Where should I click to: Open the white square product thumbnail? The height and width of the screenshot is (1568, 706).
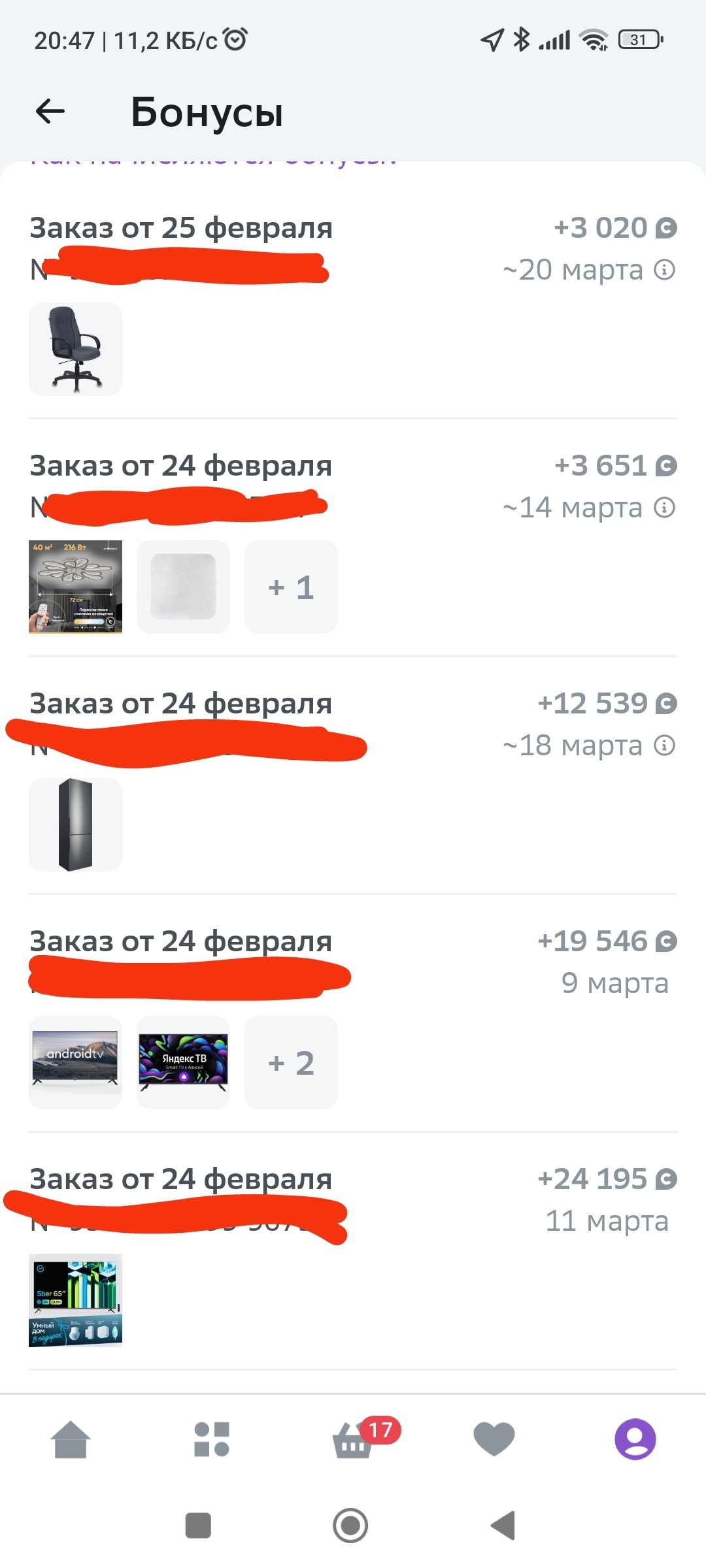click(x=183, y=587)
